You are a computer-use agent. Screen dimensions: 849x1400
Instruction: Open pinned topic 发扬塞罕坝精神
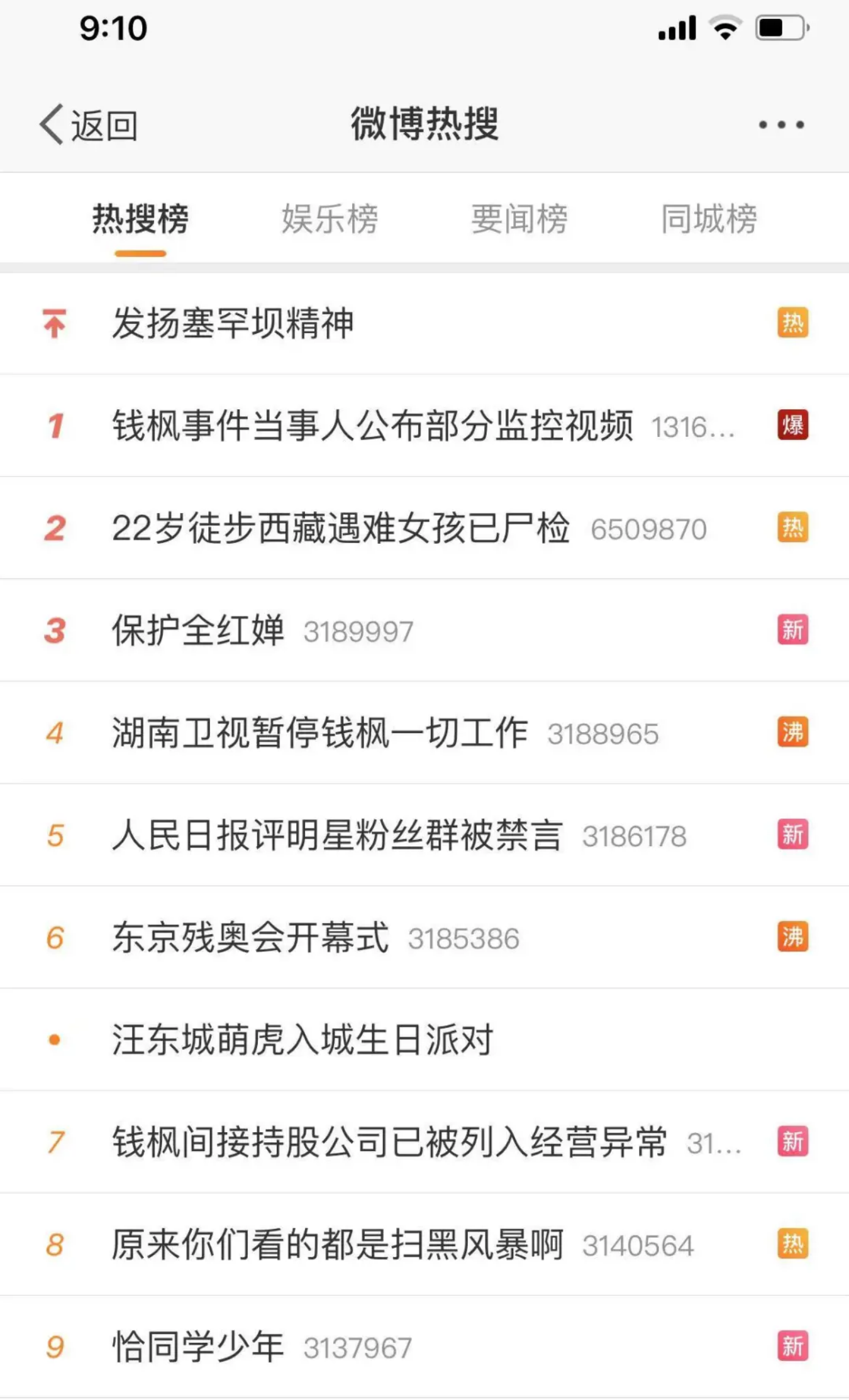tap(233, 324)
